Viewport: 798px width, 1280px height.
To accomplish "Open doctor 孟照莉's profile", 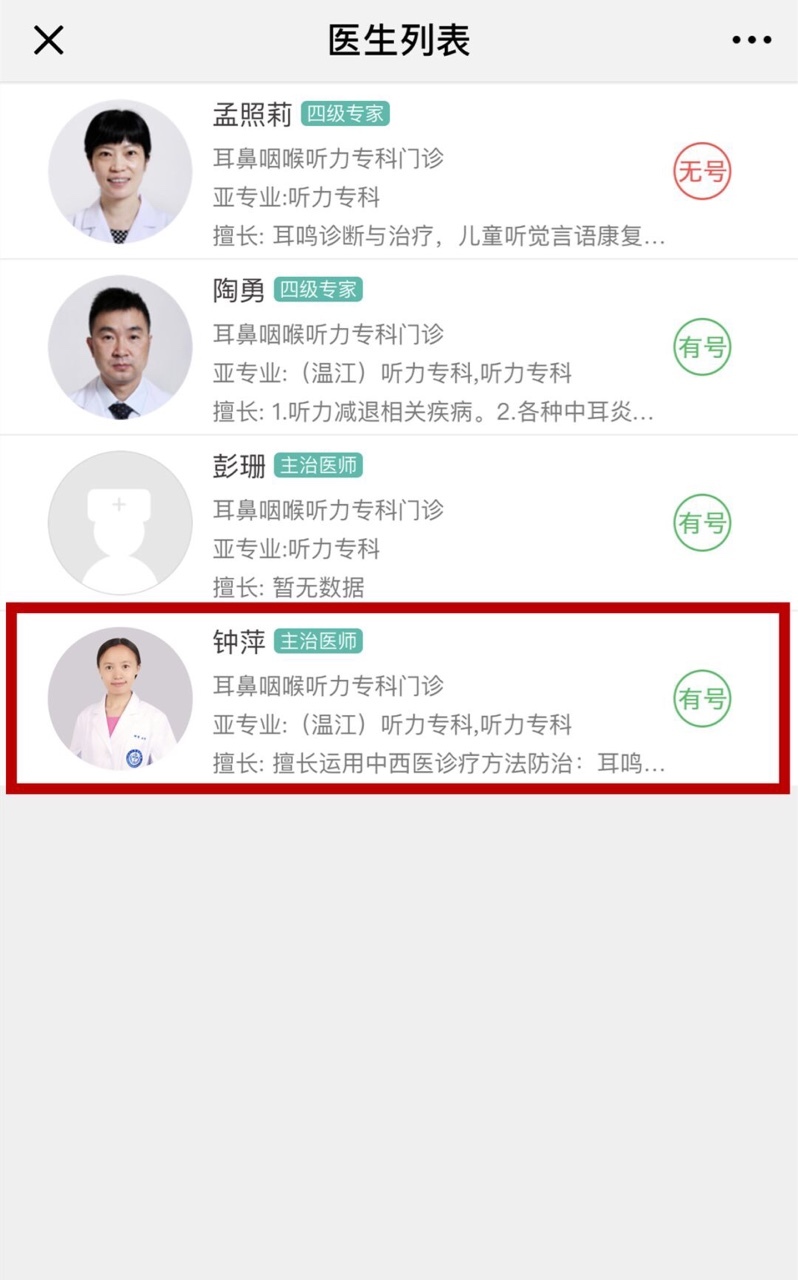I will [x=399, y=171].
